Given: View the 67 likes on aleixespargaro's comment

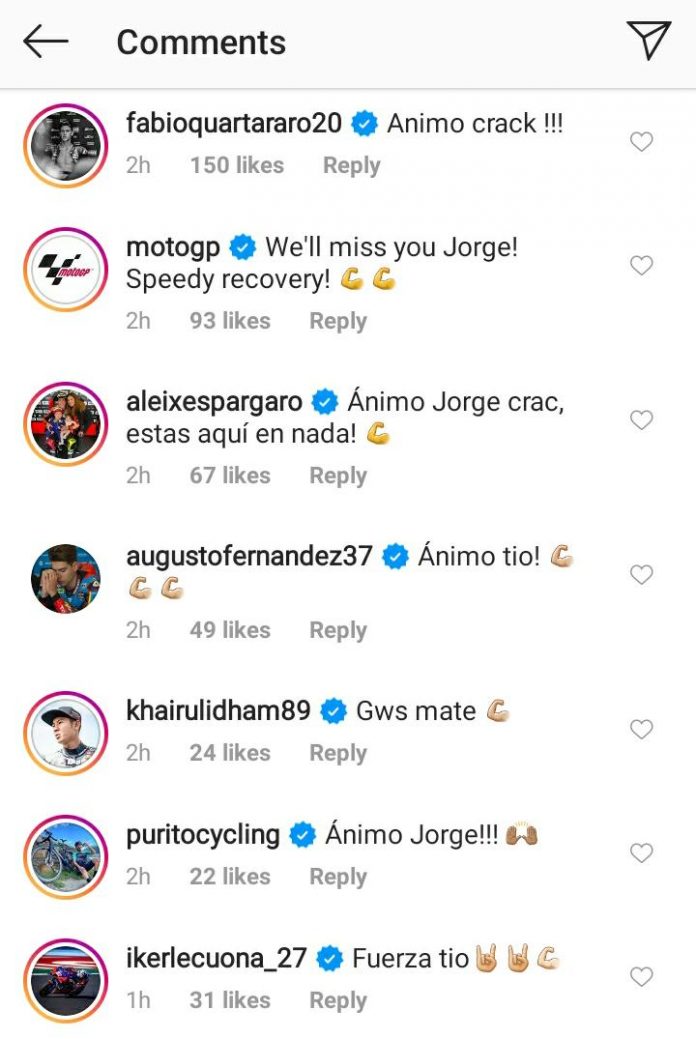Looking at the screenshot, I should click(x=230, y=476).
